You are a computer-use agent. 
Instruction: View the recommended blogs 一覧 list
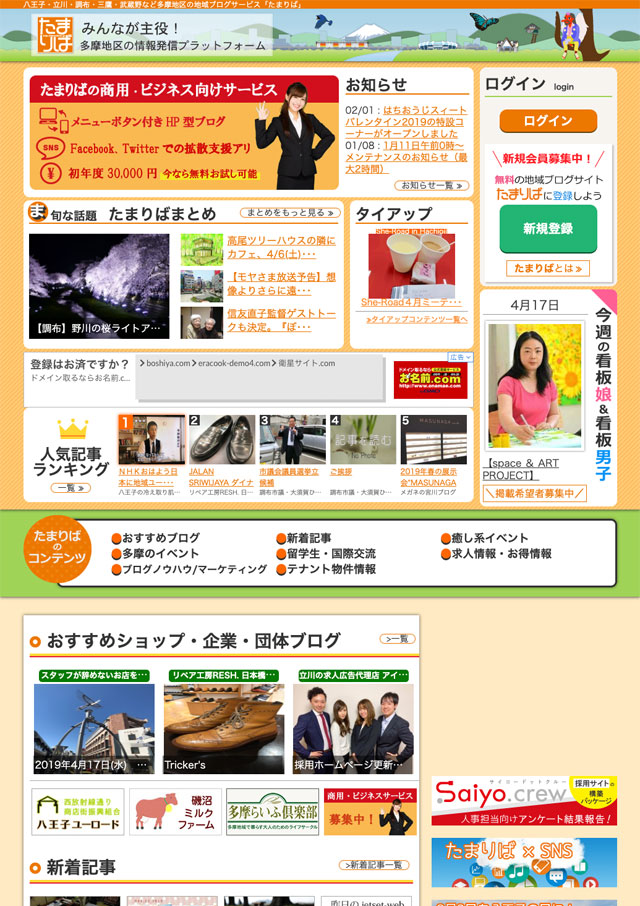[x=397, y=638]
